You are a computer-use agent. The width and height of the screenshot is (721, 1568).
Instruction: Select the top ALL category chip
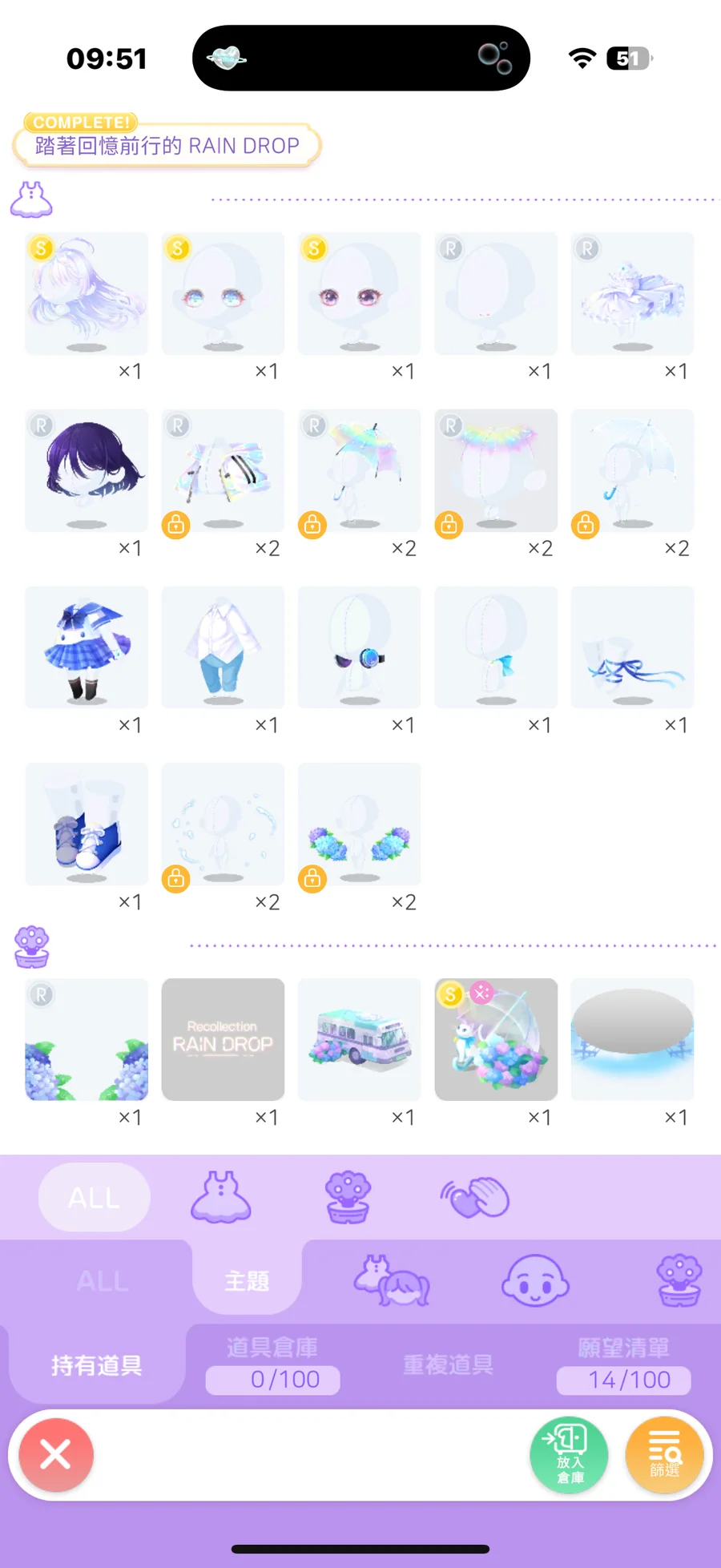click(94, 1197)
